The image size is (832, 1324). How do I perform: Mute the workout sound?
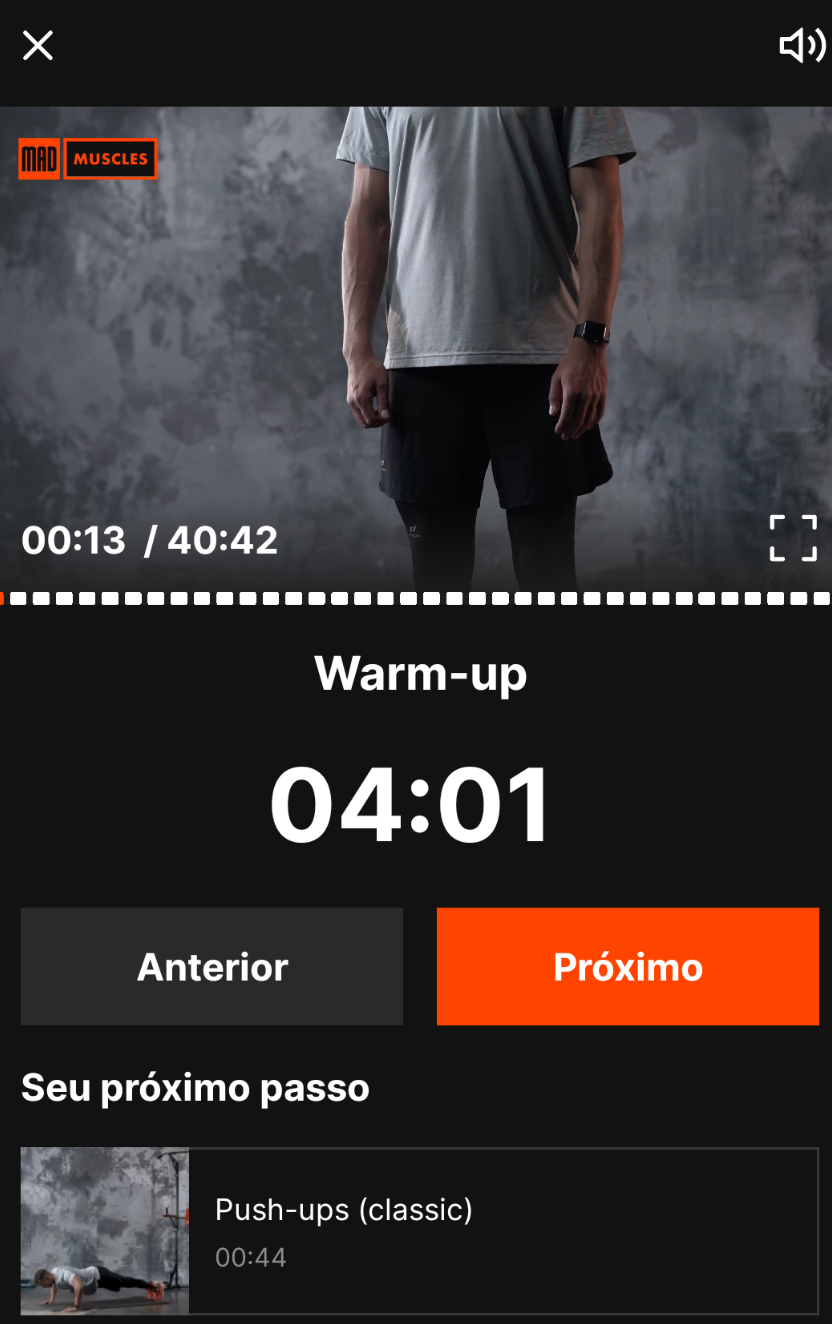point(802,45)
